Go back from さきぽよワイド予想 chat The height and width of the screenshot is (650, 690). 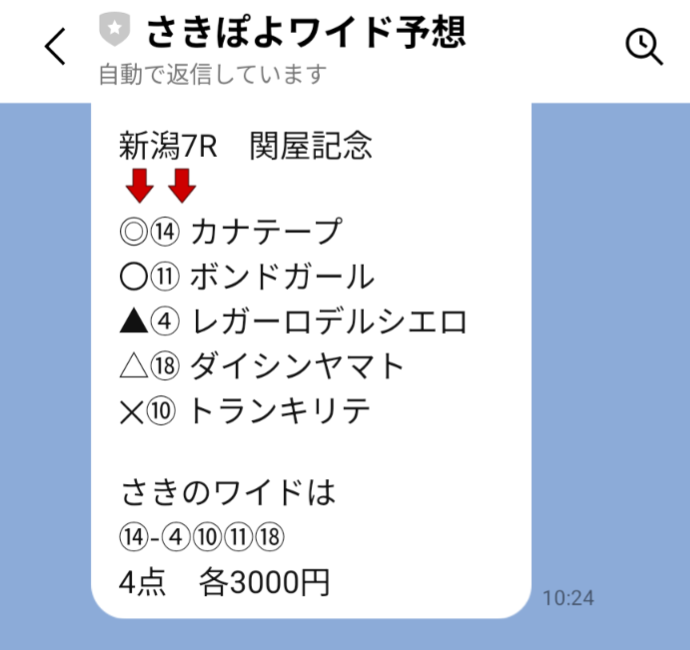click(x=55, y=47)
